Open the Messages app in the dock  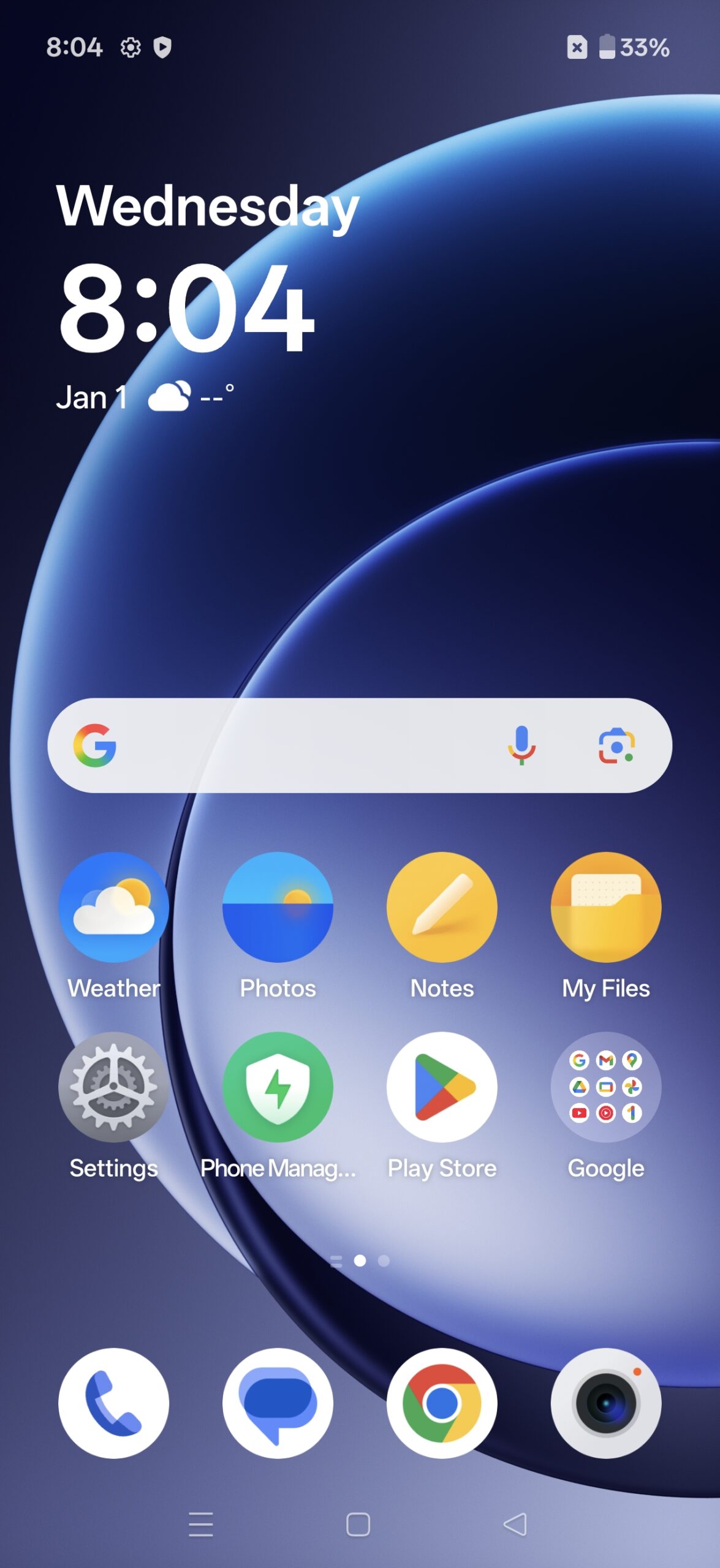pyautogui.click(x=278, y=1403)
